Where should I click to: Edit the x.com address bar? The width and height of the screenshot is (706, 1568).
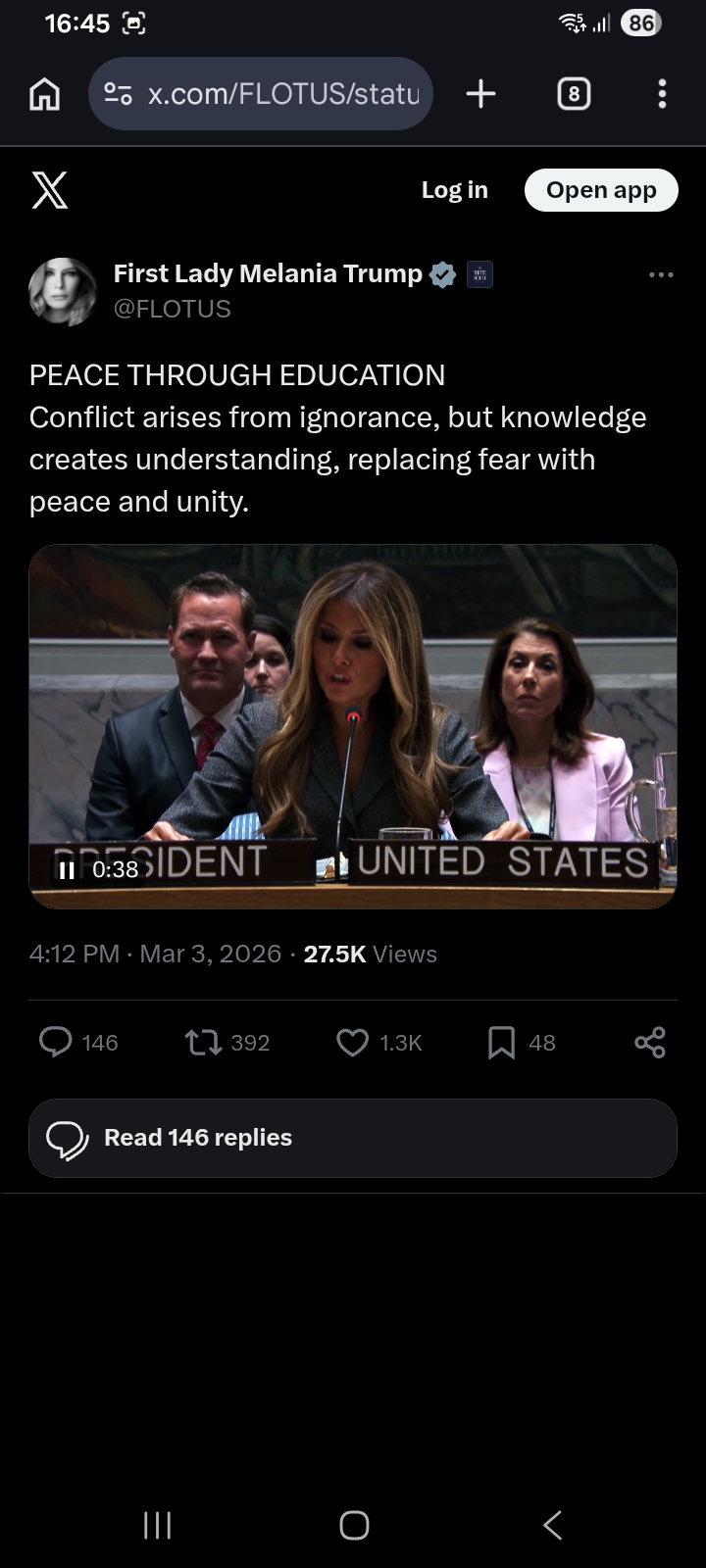[x=282, y=94]
